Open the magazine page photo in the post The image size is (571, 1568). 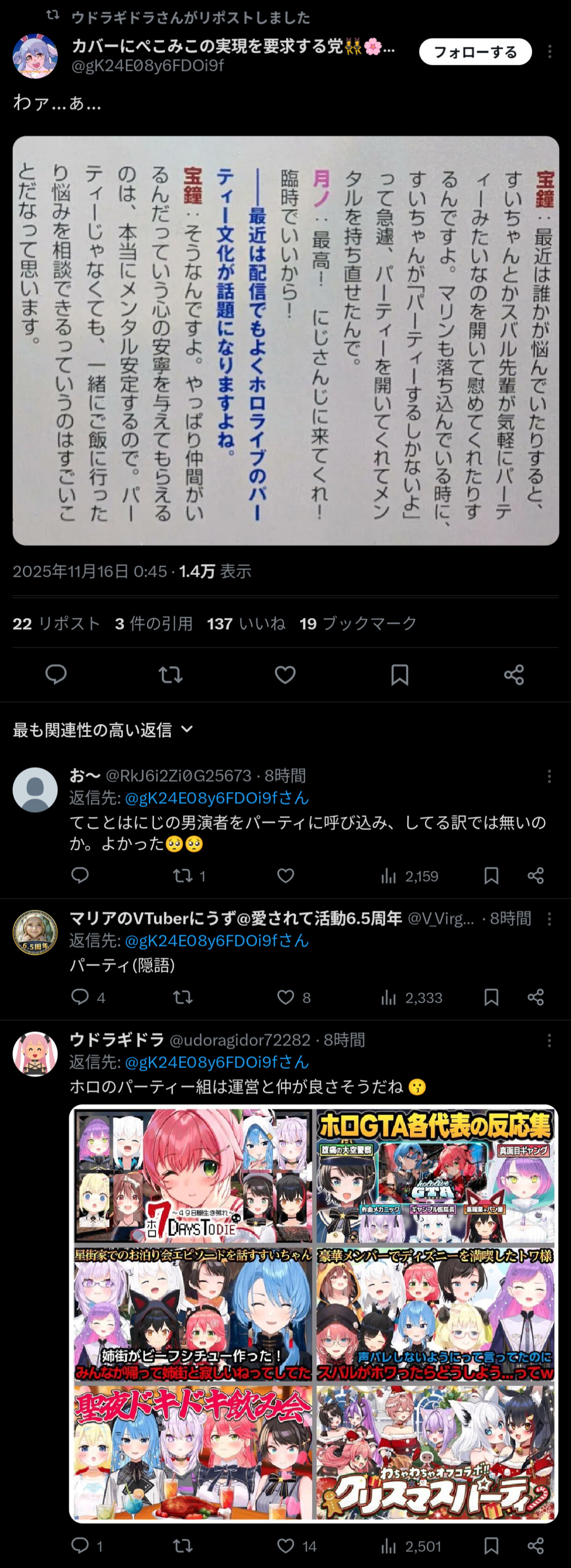285,341
